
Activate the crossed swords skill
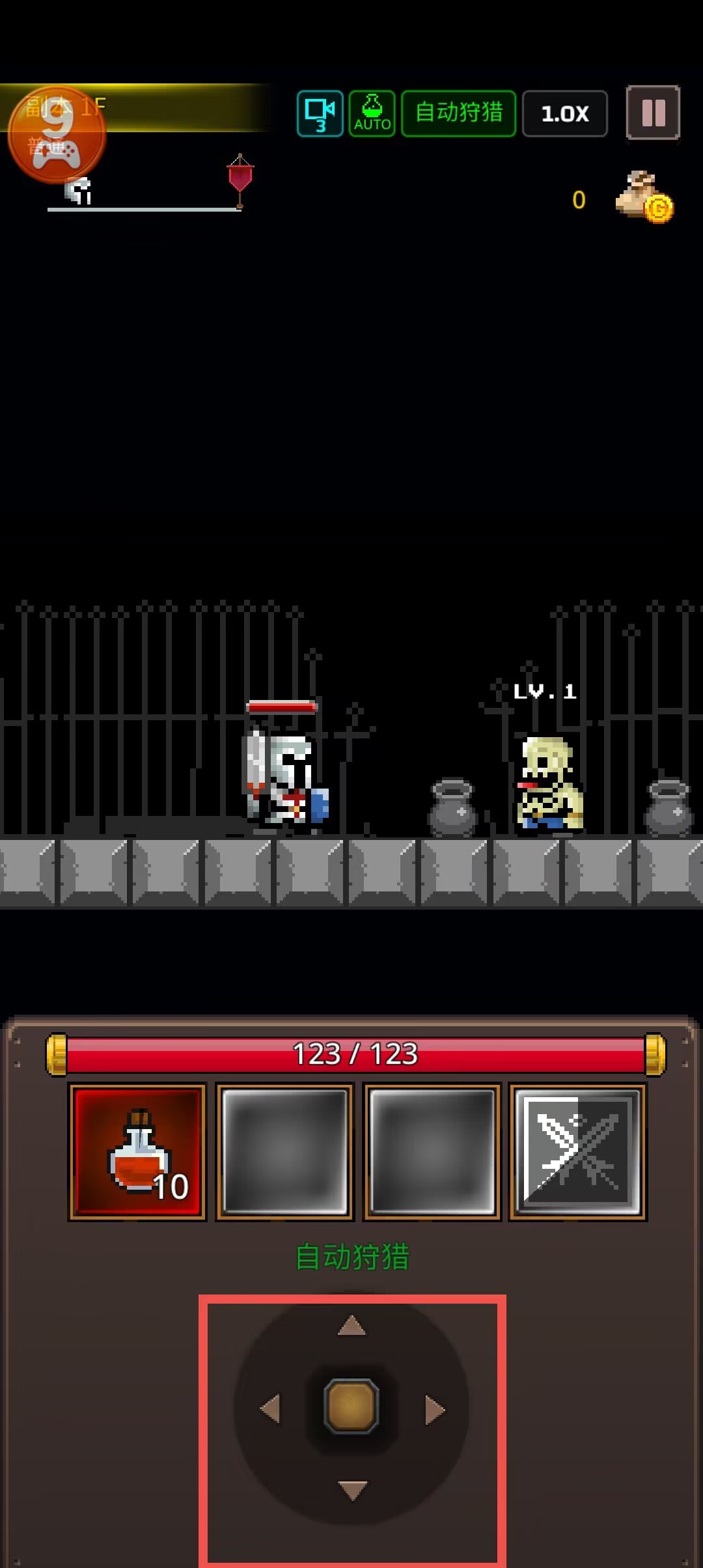click(578, 1152)
